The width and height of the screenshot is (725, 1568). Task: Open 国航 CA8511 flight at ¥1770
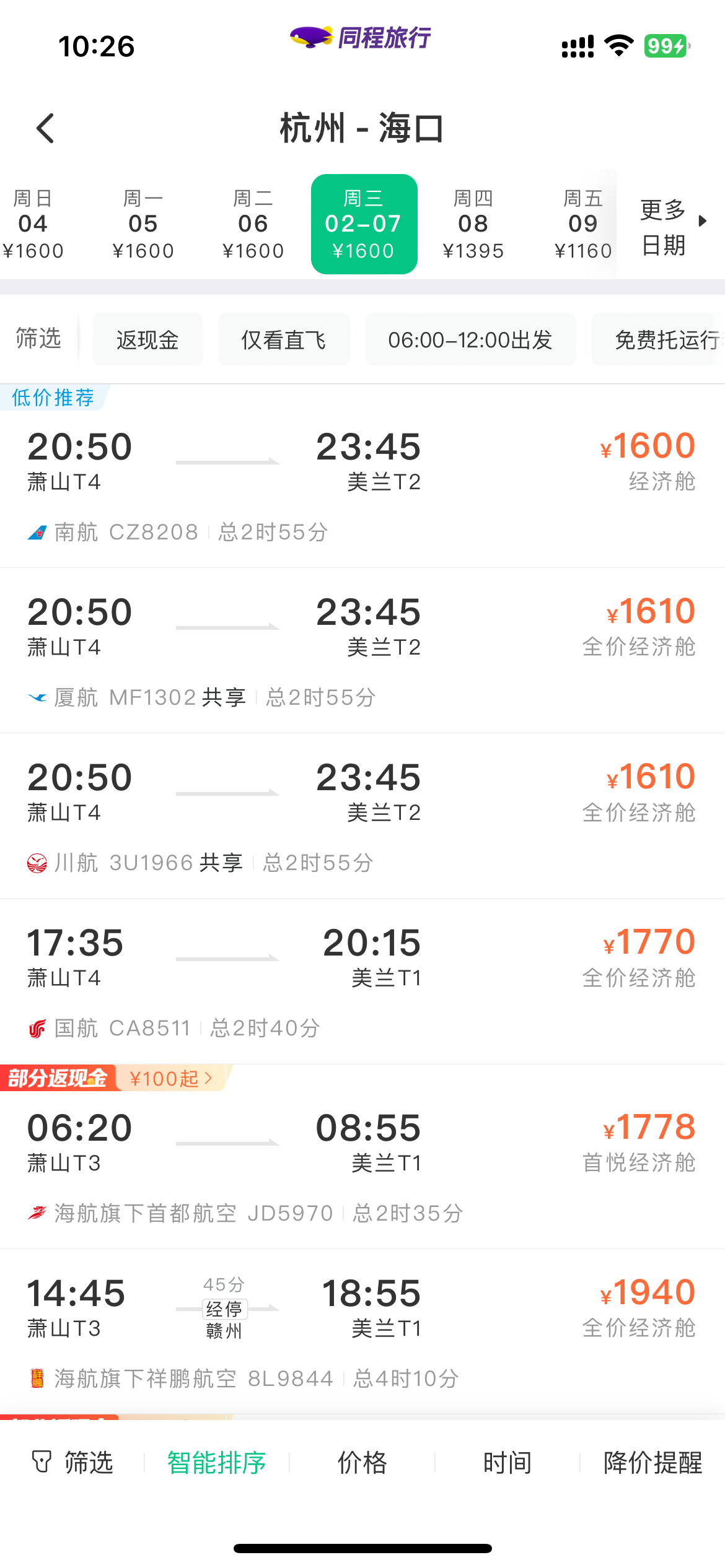362,982
